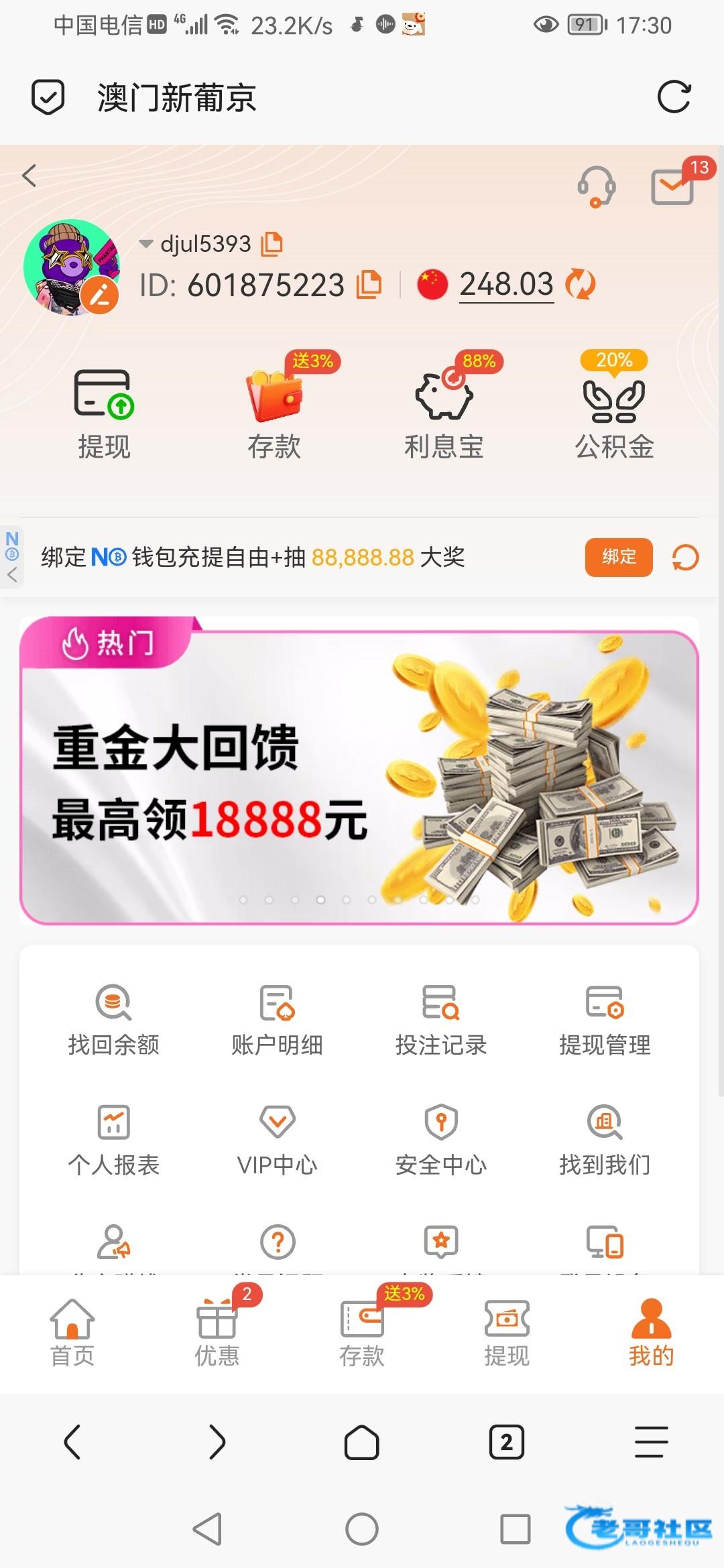
Task: Reload the page with the browser refresh icon
Action: 674,98
